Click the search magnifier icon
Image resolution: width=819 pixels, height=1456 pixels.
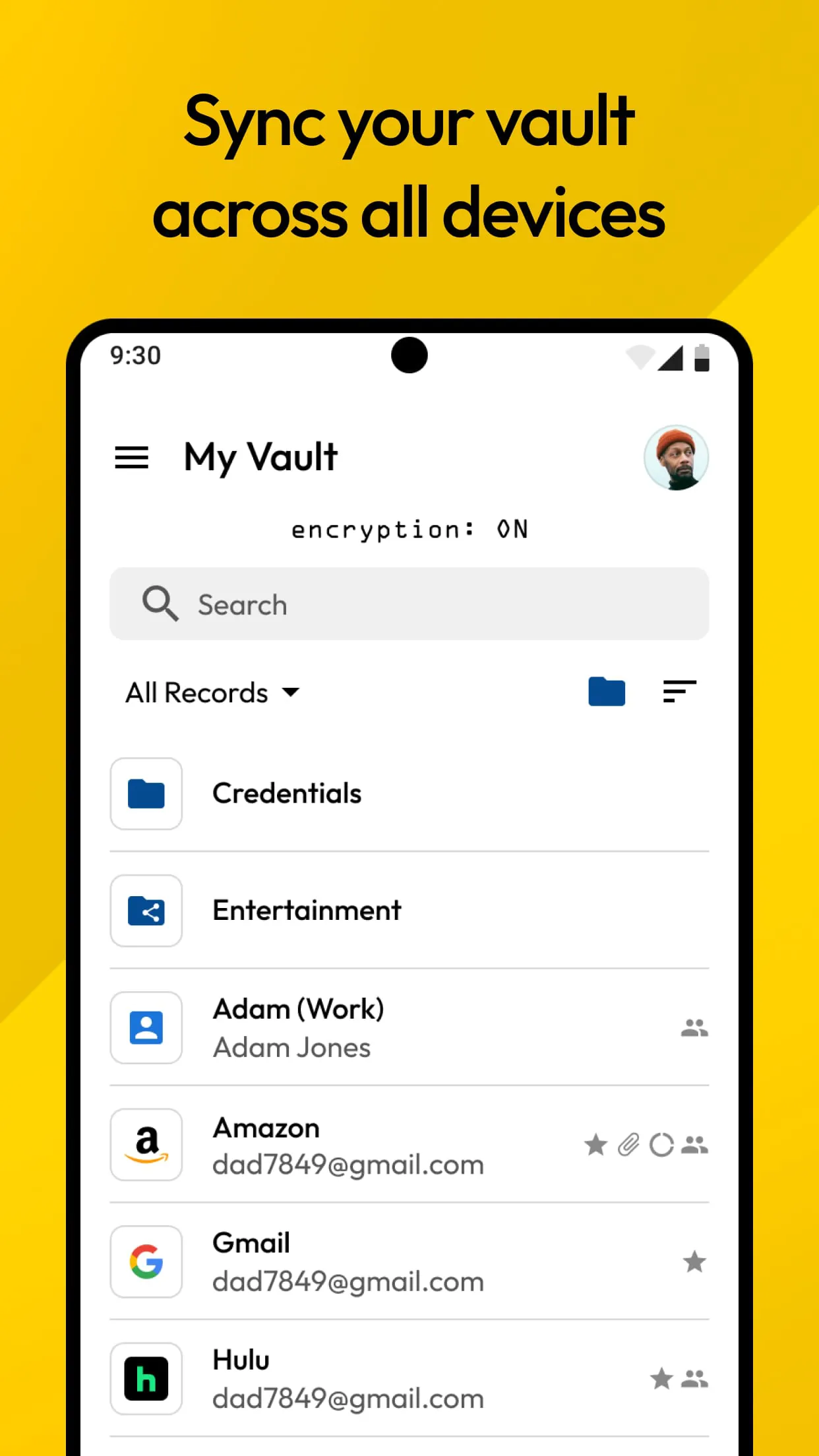(159, 603)
